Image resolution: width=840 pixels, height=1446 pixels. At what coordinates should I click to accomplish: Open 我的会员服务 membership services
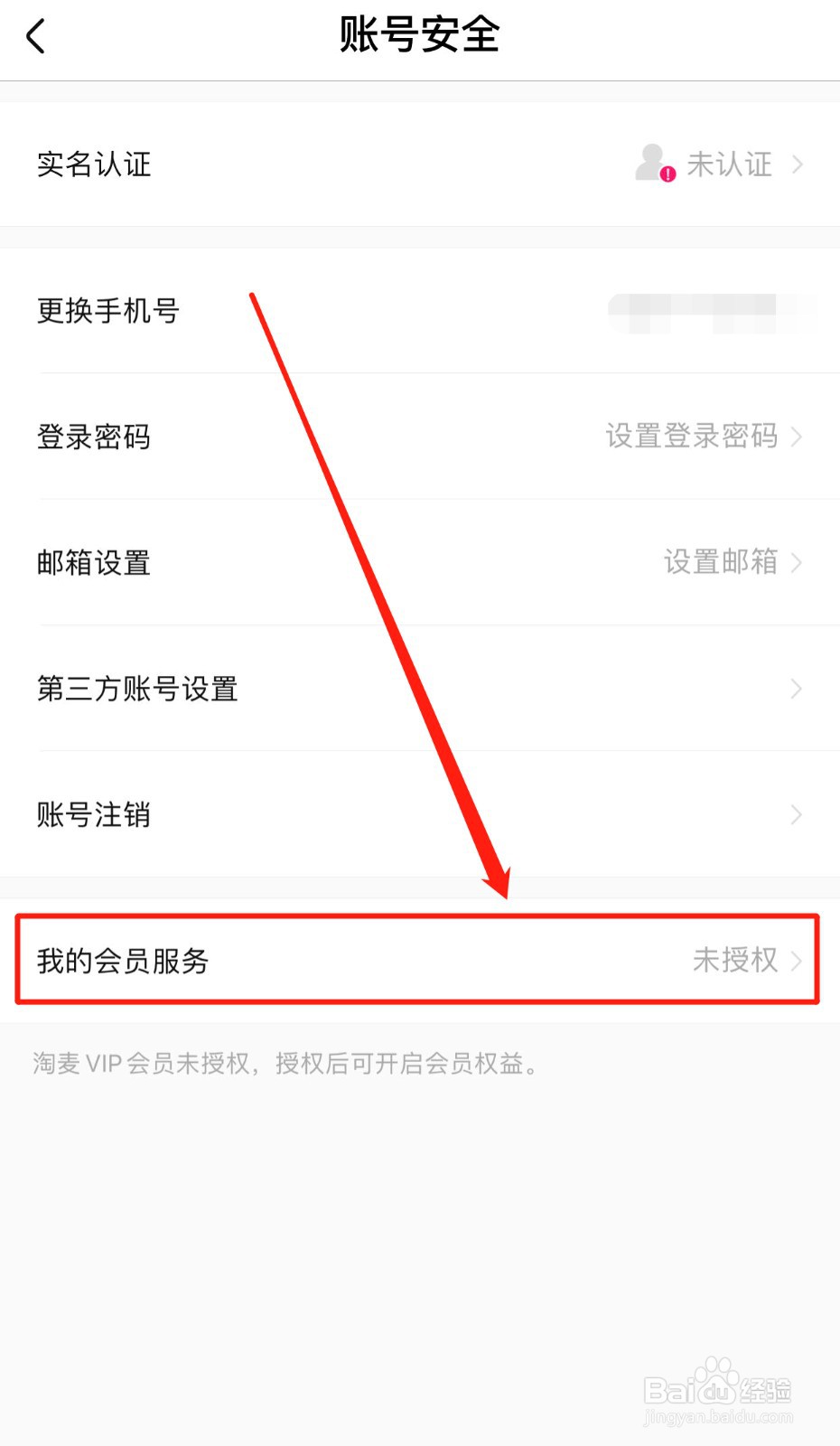122,961
